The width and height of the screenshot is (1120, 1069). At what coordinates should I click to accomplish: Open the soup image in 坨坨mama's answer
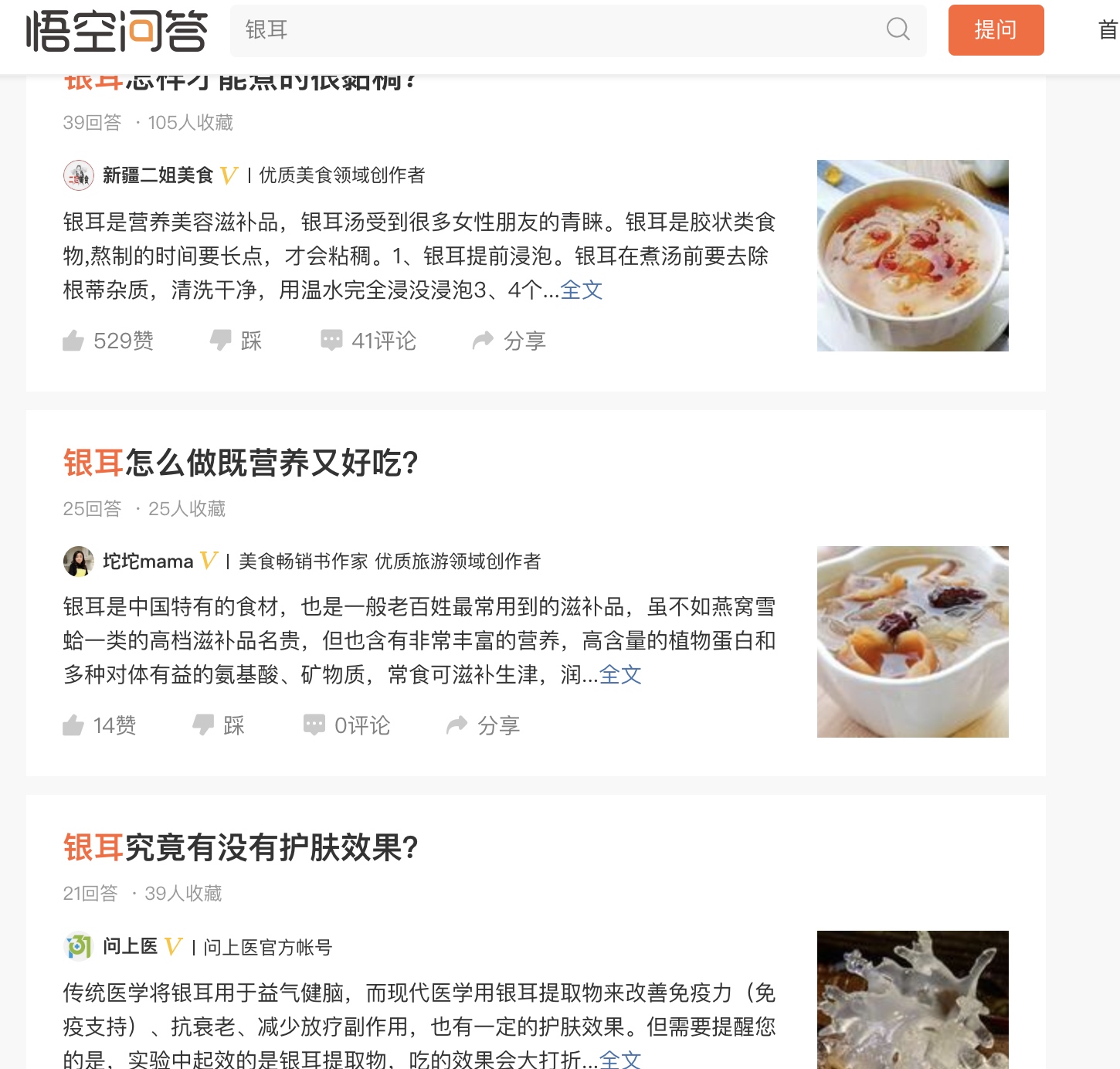pyautogui.click(x=912, y=642)
